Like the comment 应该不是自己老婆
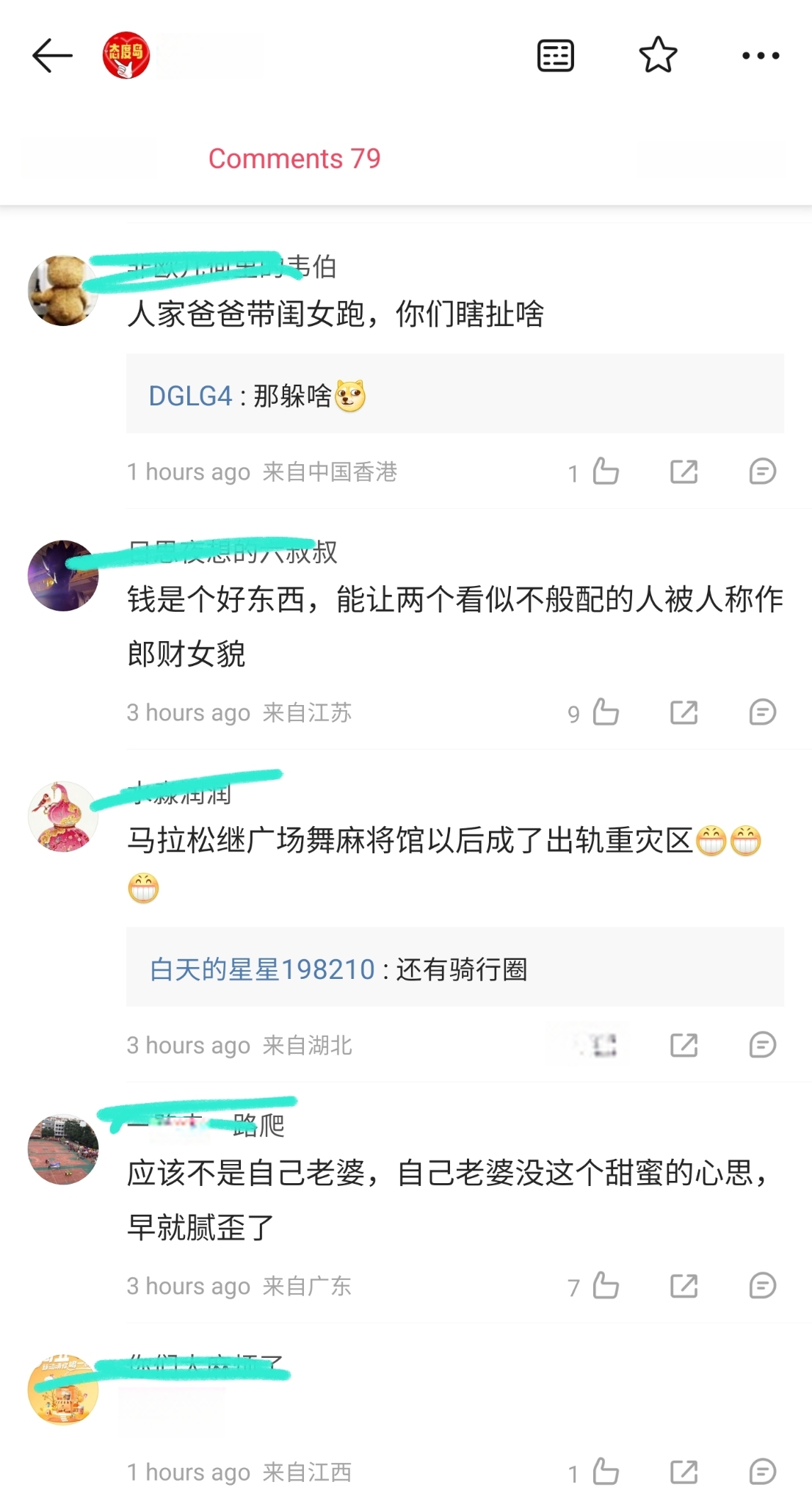 (x=606, y=1286)
